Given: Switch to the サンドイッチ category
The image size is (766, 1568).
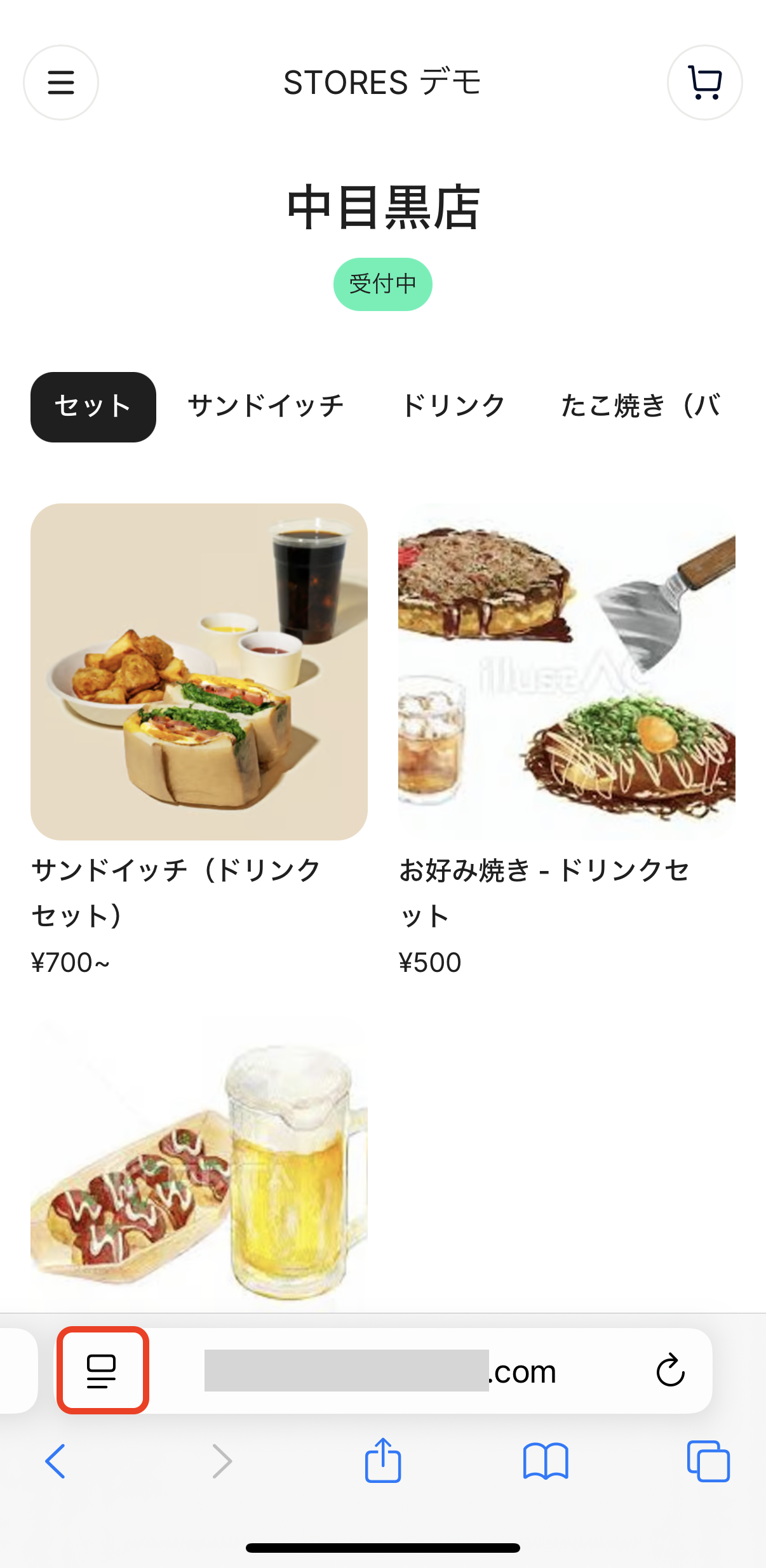Looking at the screenshot, I should point(265,406).
